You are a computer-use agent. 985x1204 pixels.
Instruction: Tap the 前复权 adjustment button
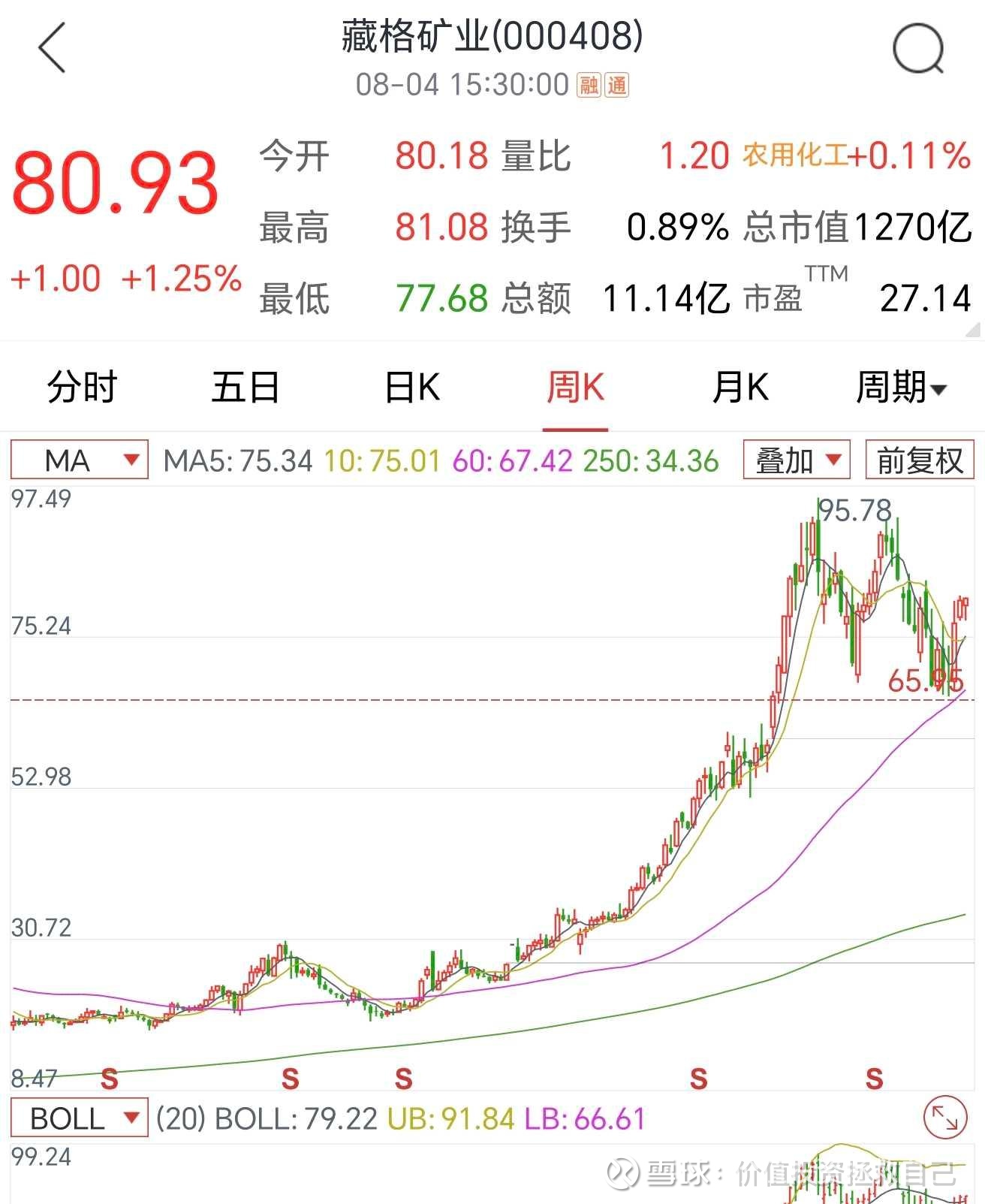920,460
